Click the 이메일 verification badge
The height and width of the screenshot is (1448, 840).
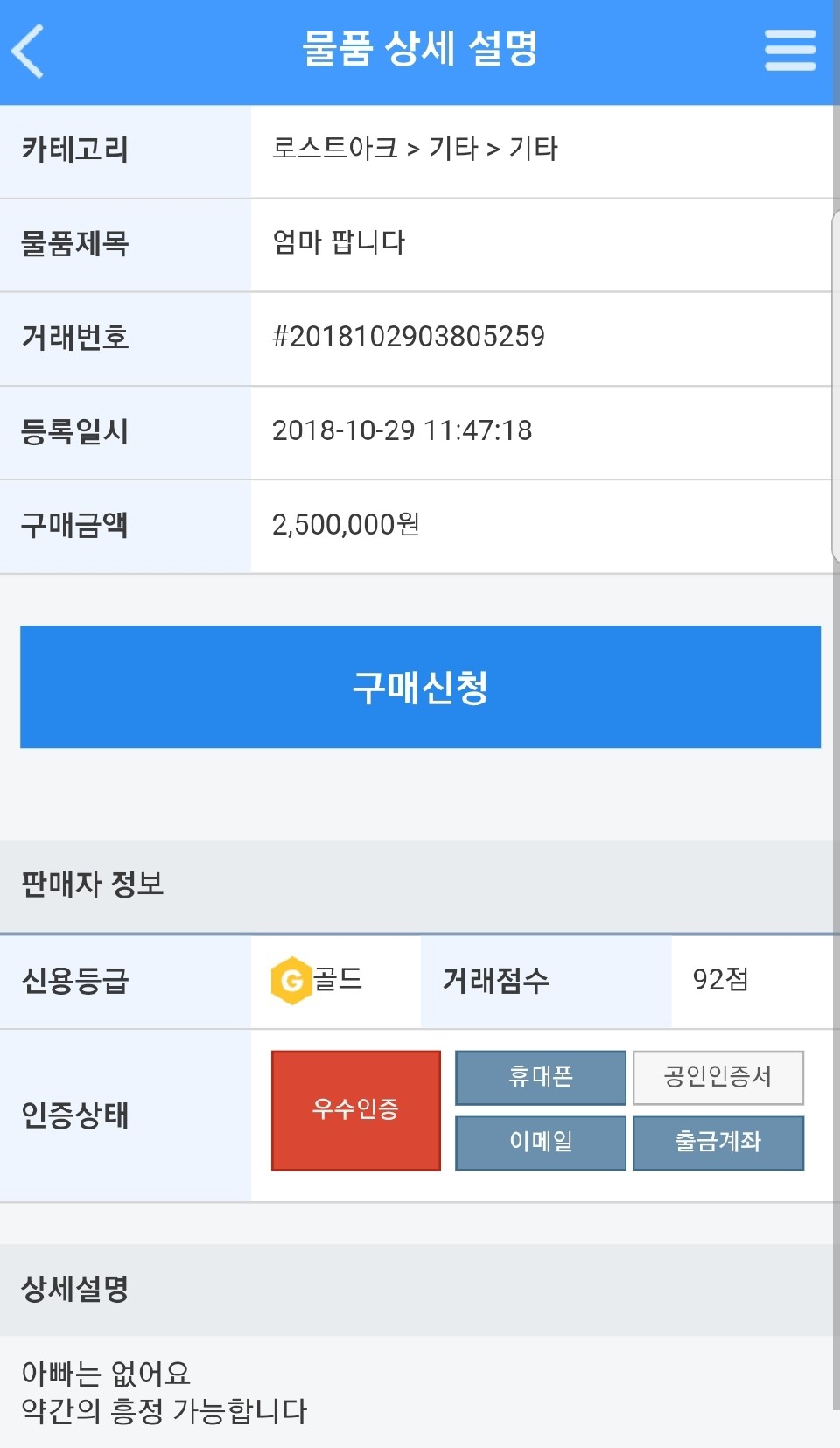click(x=539, y=1142)
